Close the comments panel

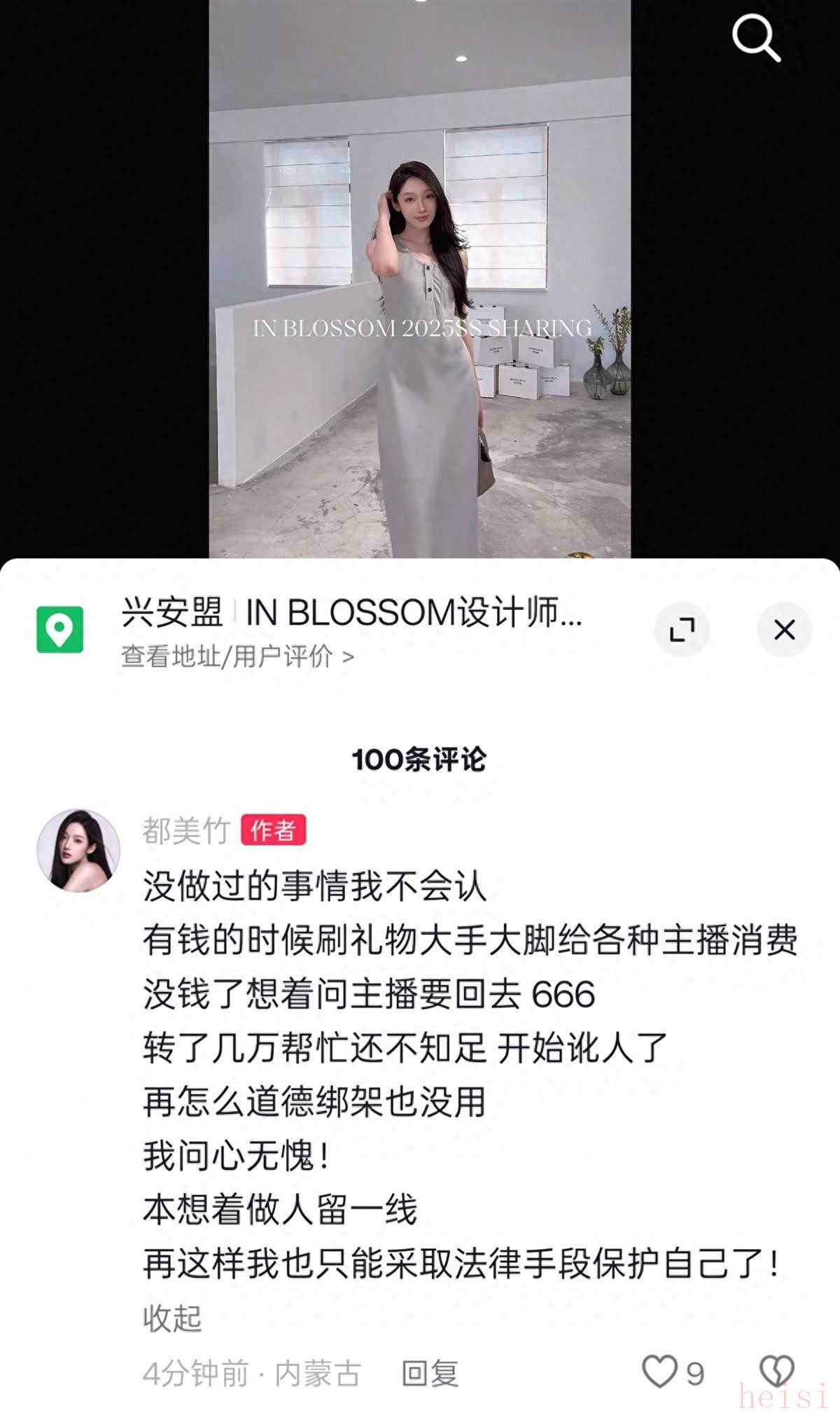click(784, 629)
